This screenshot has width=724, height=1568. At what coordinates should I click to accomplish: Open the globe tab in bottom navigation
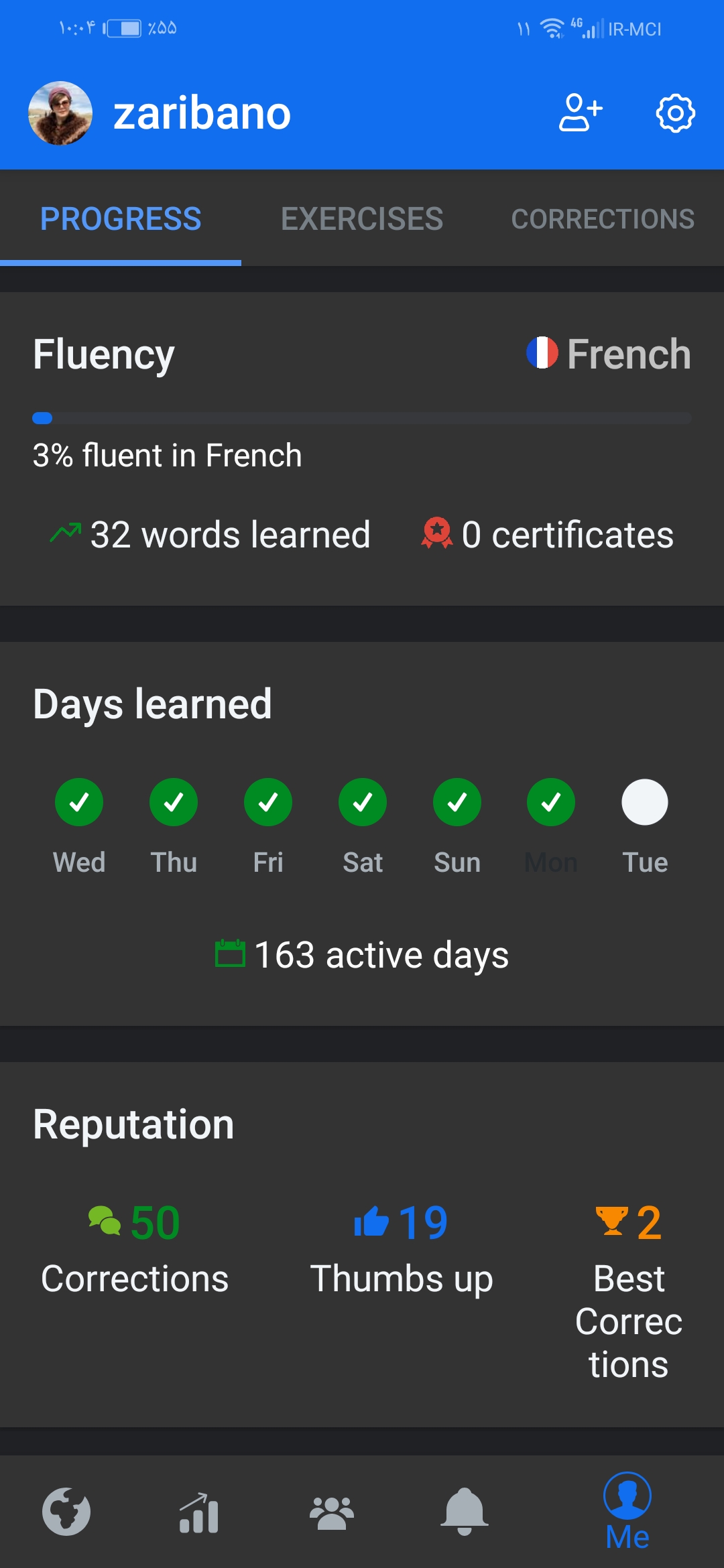[66, 1512]
